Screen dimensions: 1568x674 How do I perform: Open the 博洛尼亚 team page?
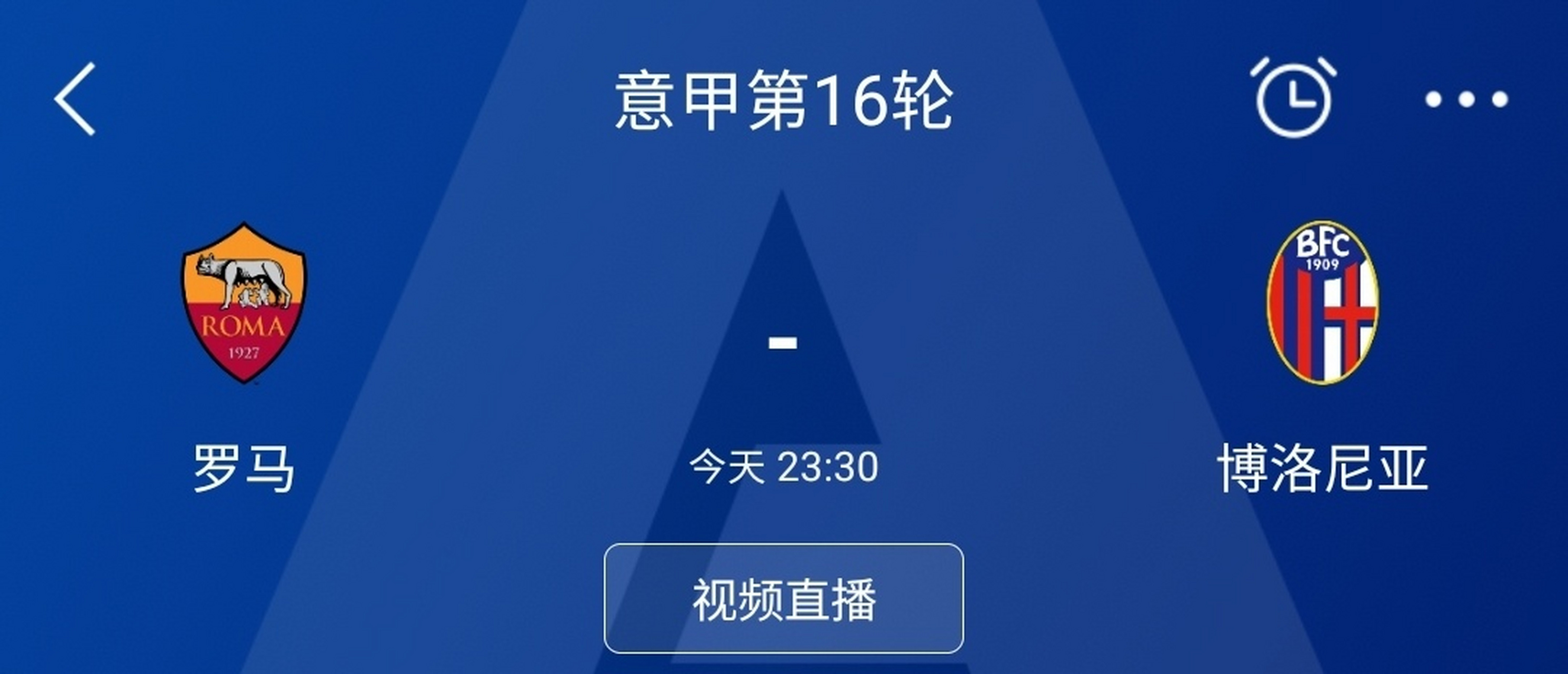1322,303
